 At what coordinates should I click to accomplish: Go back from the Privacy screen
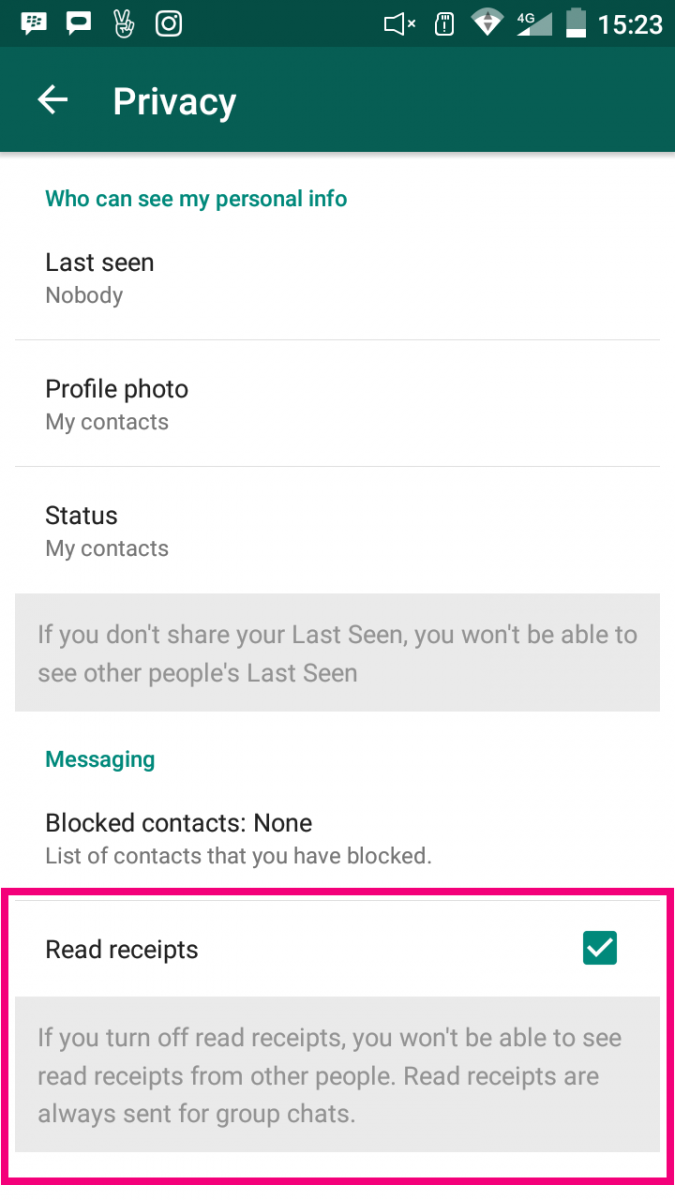52,100
